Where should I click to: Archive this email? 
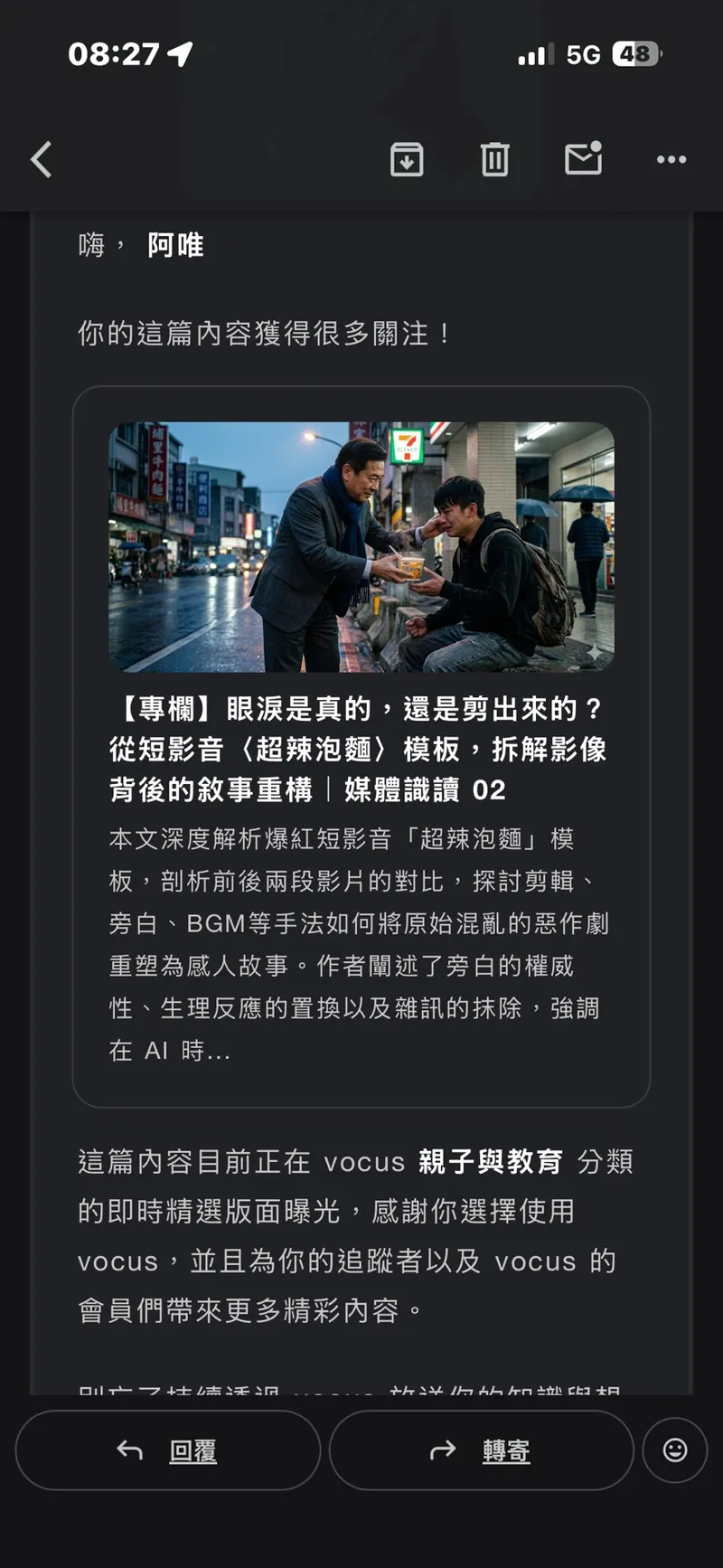(407, 160)
